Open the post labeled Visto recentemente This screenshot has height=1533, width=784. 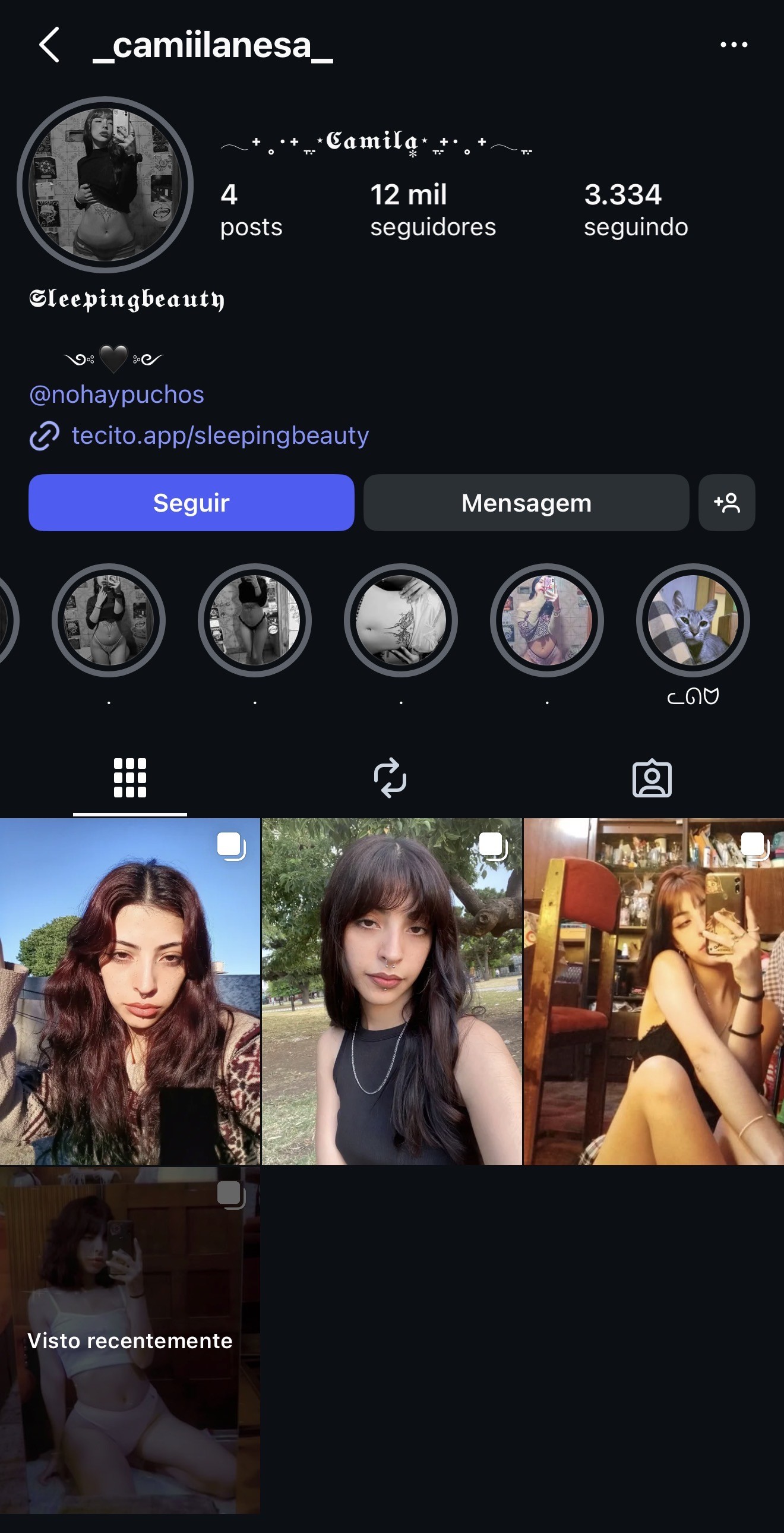click(x=129, y=1340)
